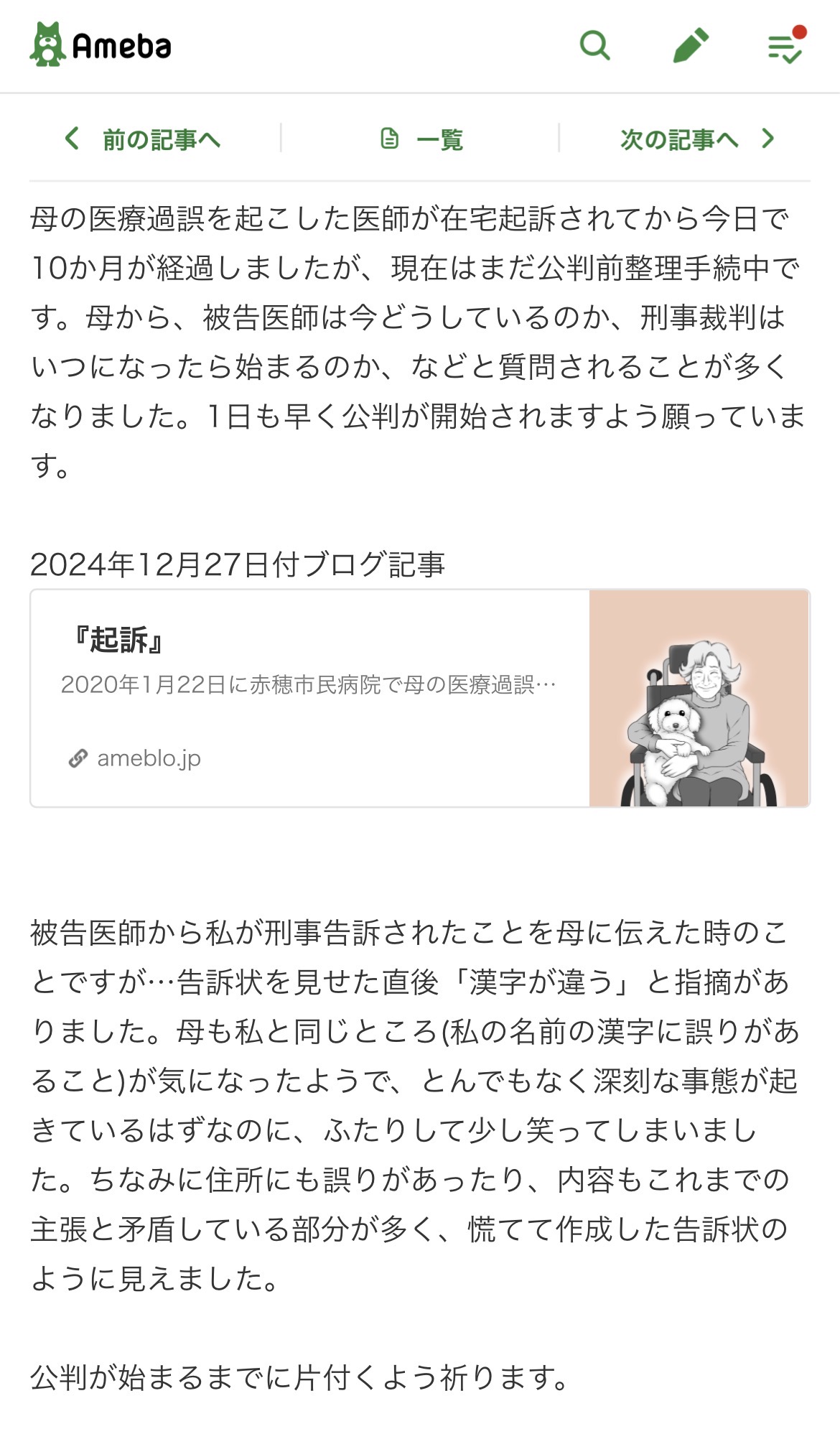Open the checklist icon with red dot

[785, 47]
